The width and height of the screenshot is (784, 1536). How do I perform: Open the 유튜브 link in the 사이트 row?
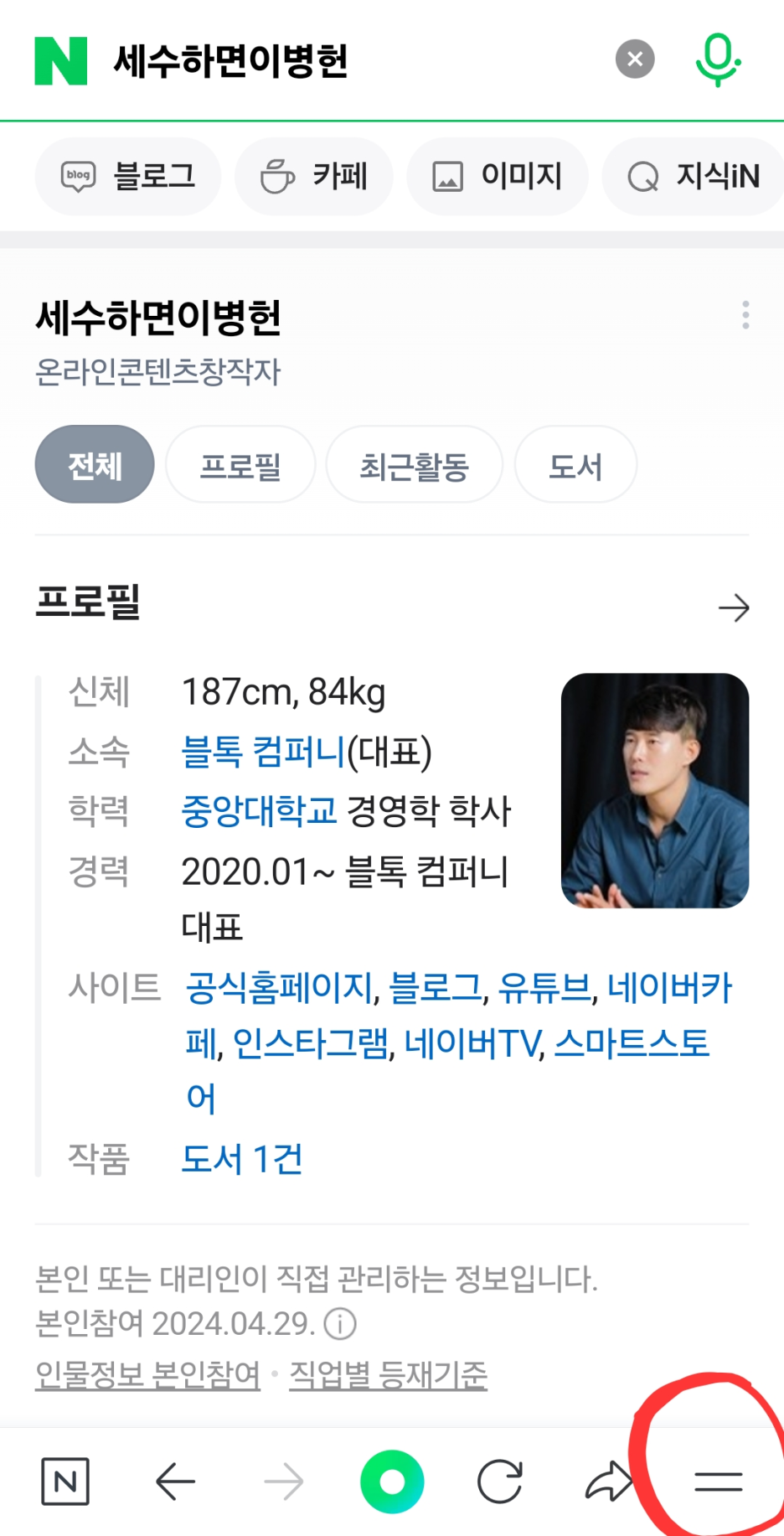click(546, 987)
